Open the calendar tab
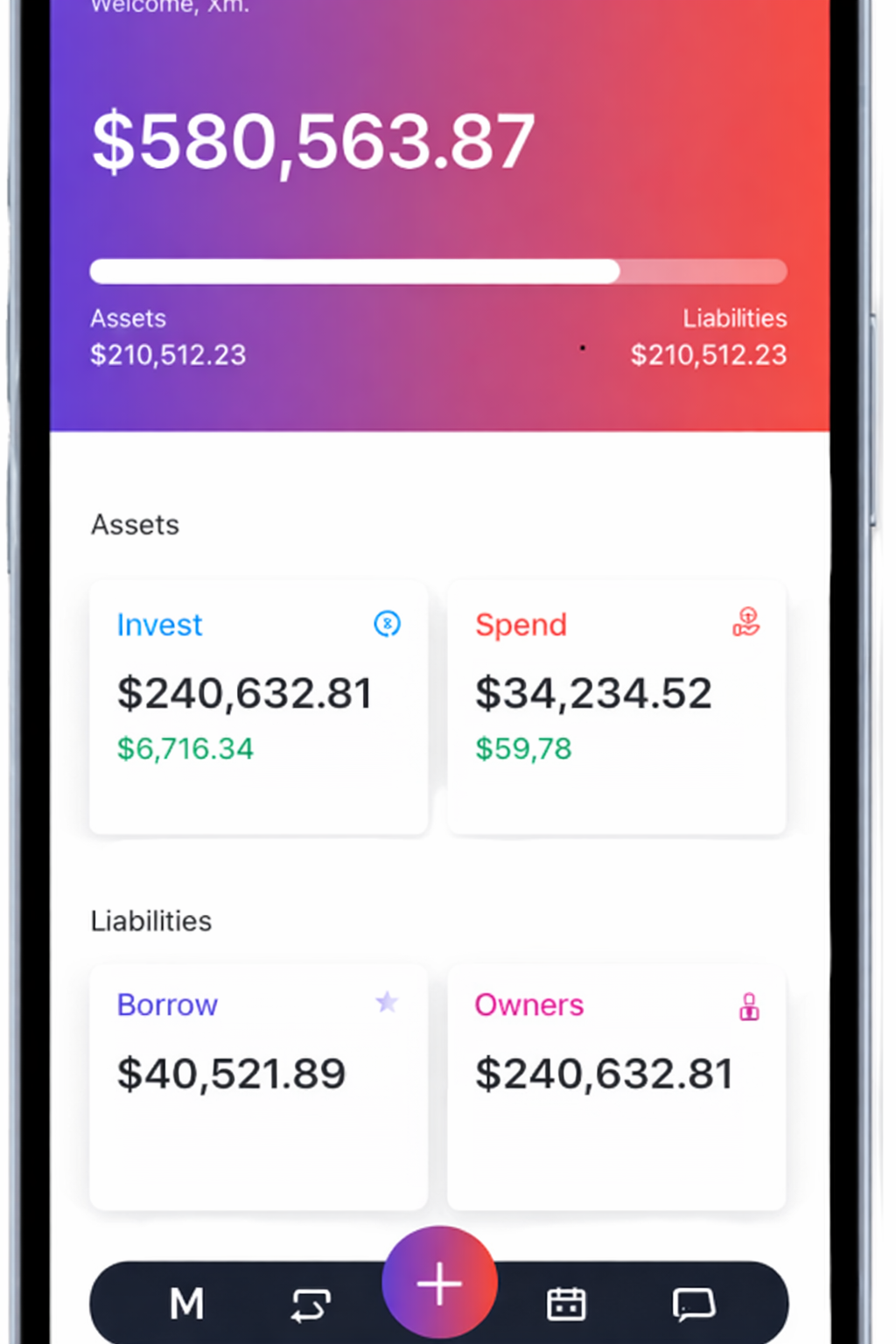Viewport: 896px width, 1344px height. tap(566, 1304)
